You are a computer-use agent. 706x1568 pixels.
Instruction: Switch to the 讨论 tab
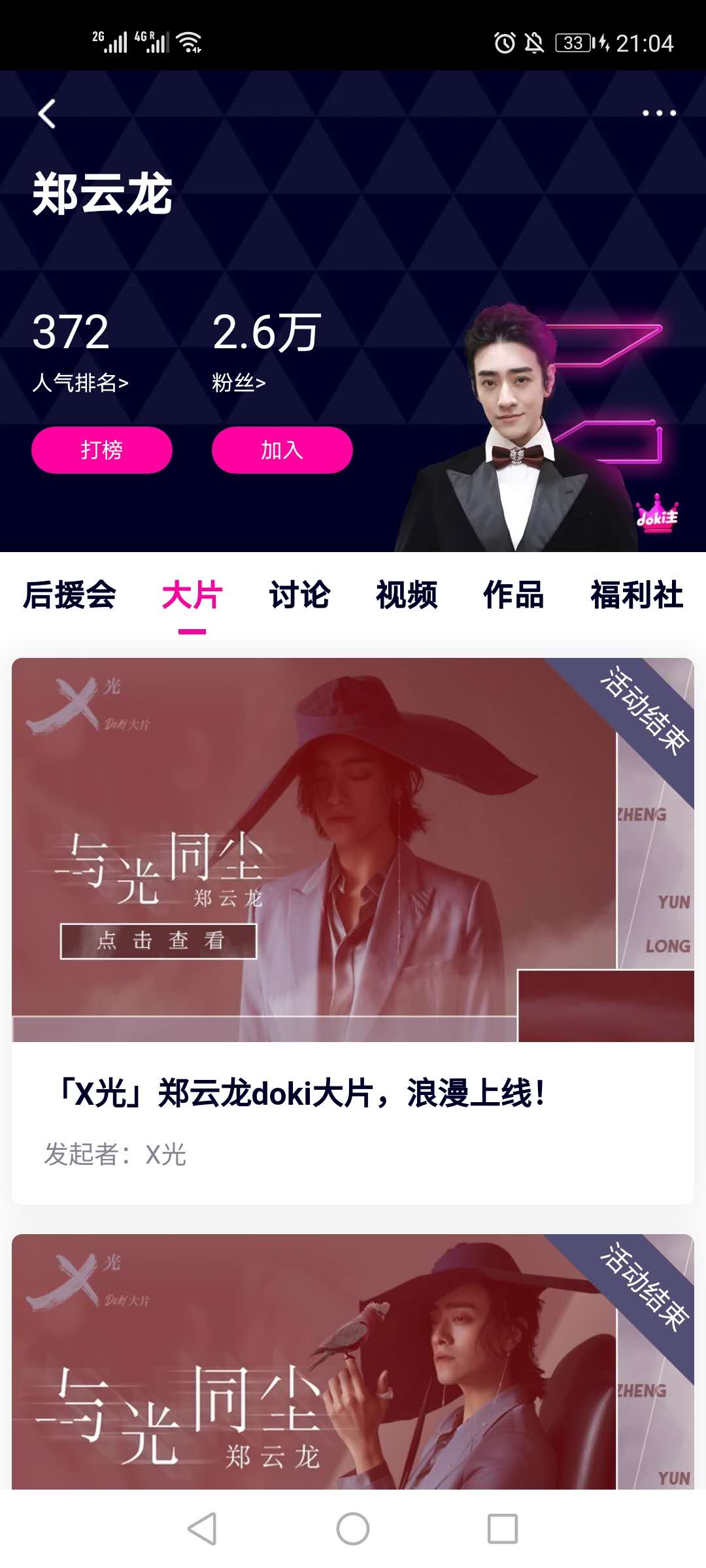point(299,595)
